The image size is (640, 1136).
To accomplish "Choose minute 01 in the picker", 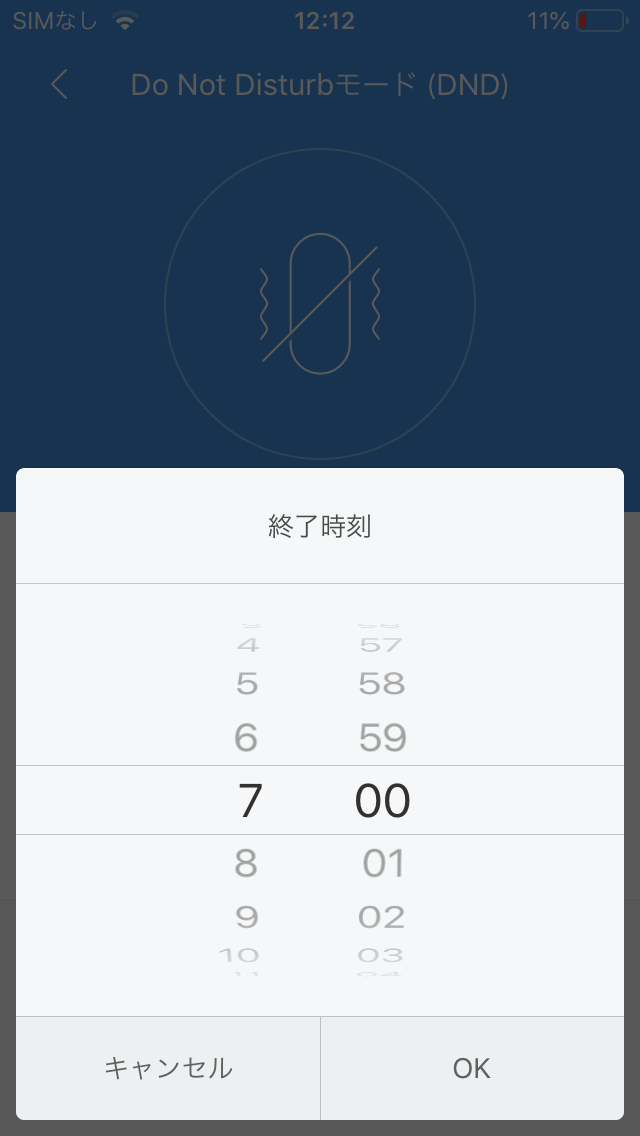I will pos(383,863).
